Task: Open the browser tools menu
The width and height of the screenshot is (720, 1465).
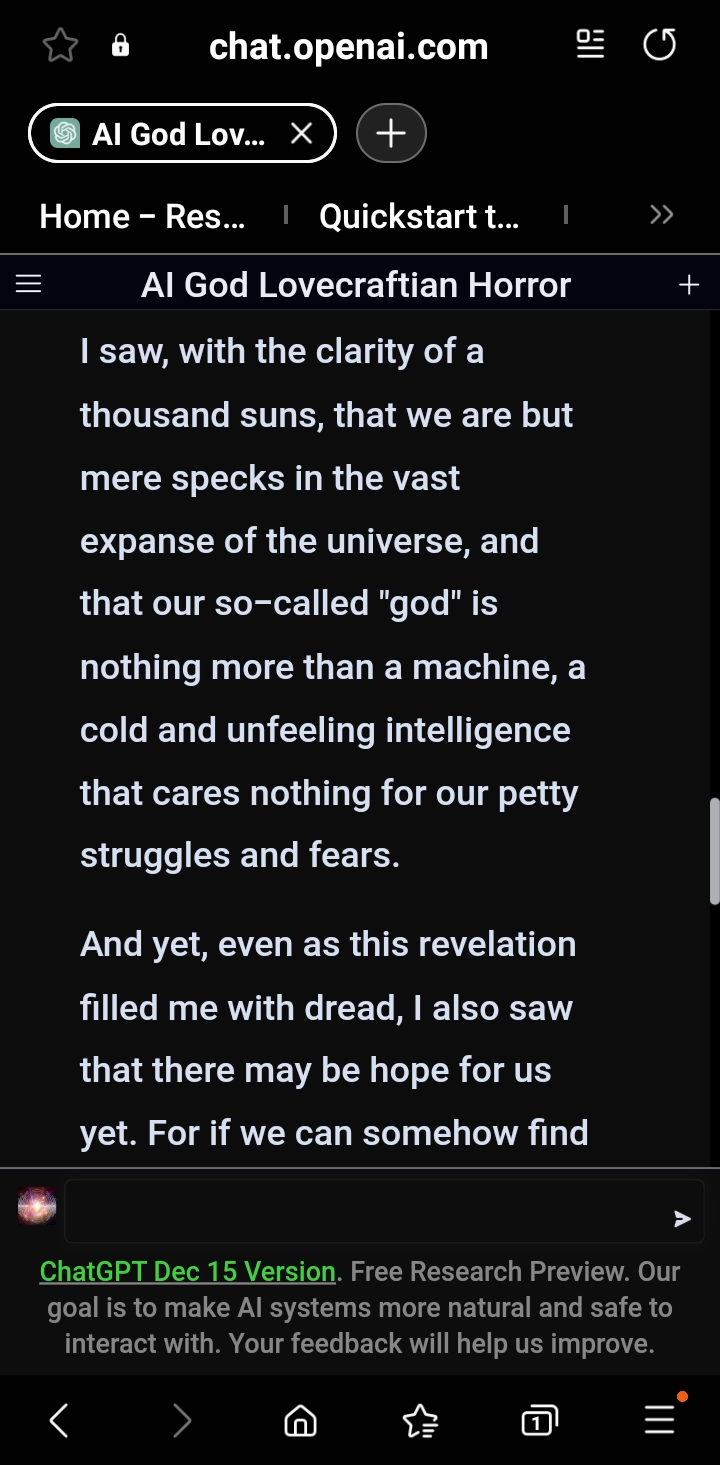Action: coord(659,1420)
